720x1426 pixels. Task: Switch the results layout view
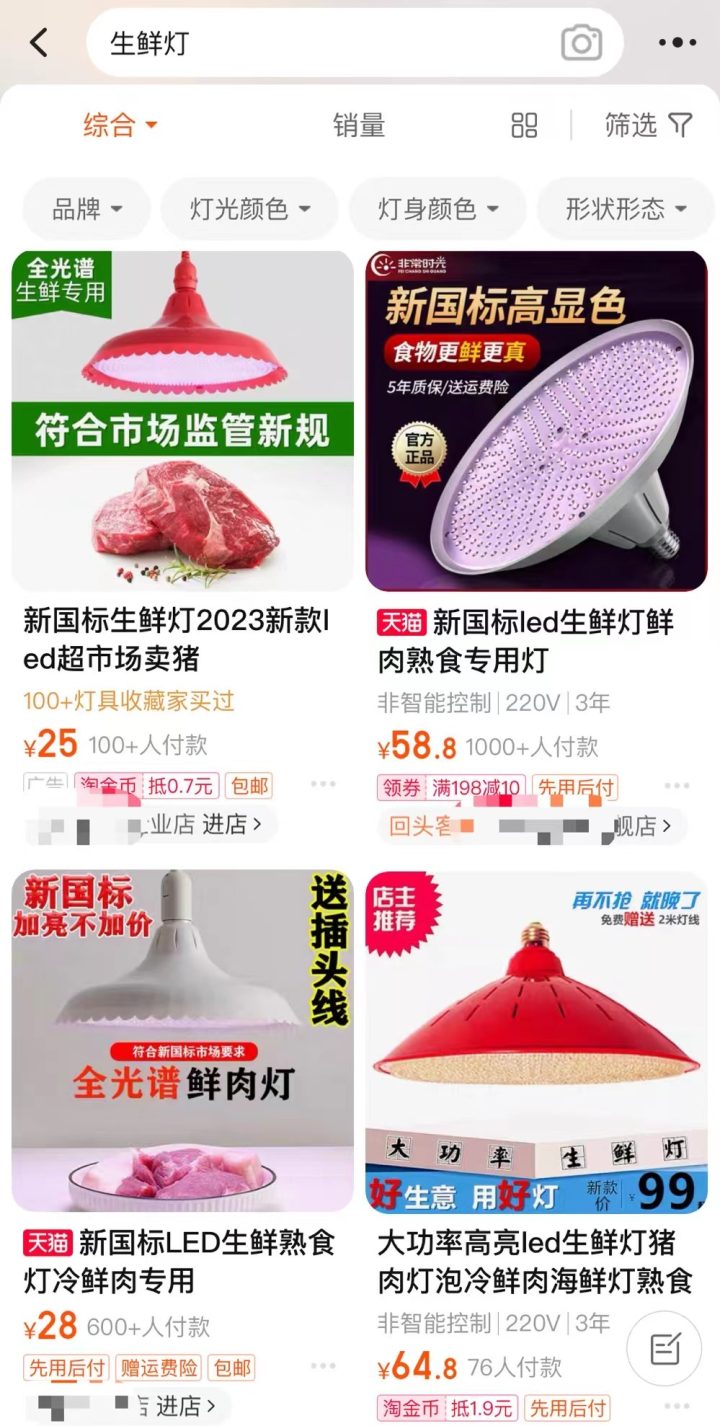[524, 125]
